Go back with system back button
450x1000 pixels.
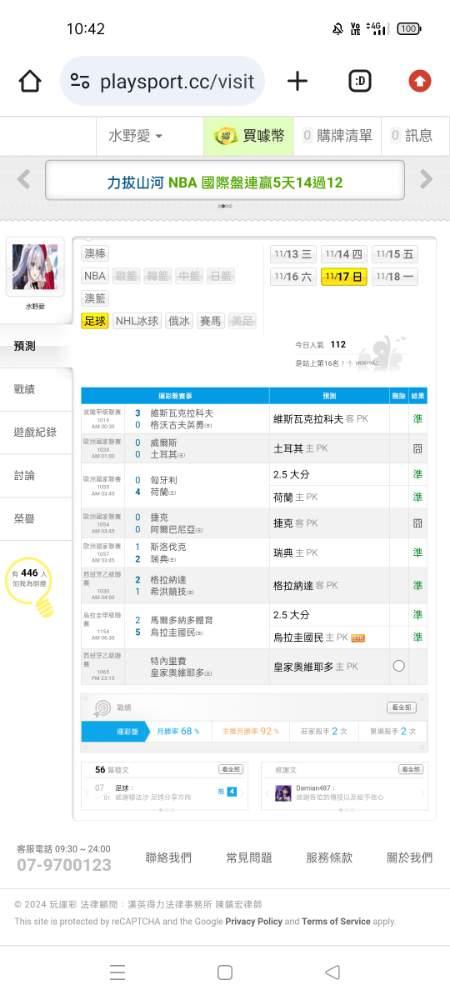click(x=332, y=972)
